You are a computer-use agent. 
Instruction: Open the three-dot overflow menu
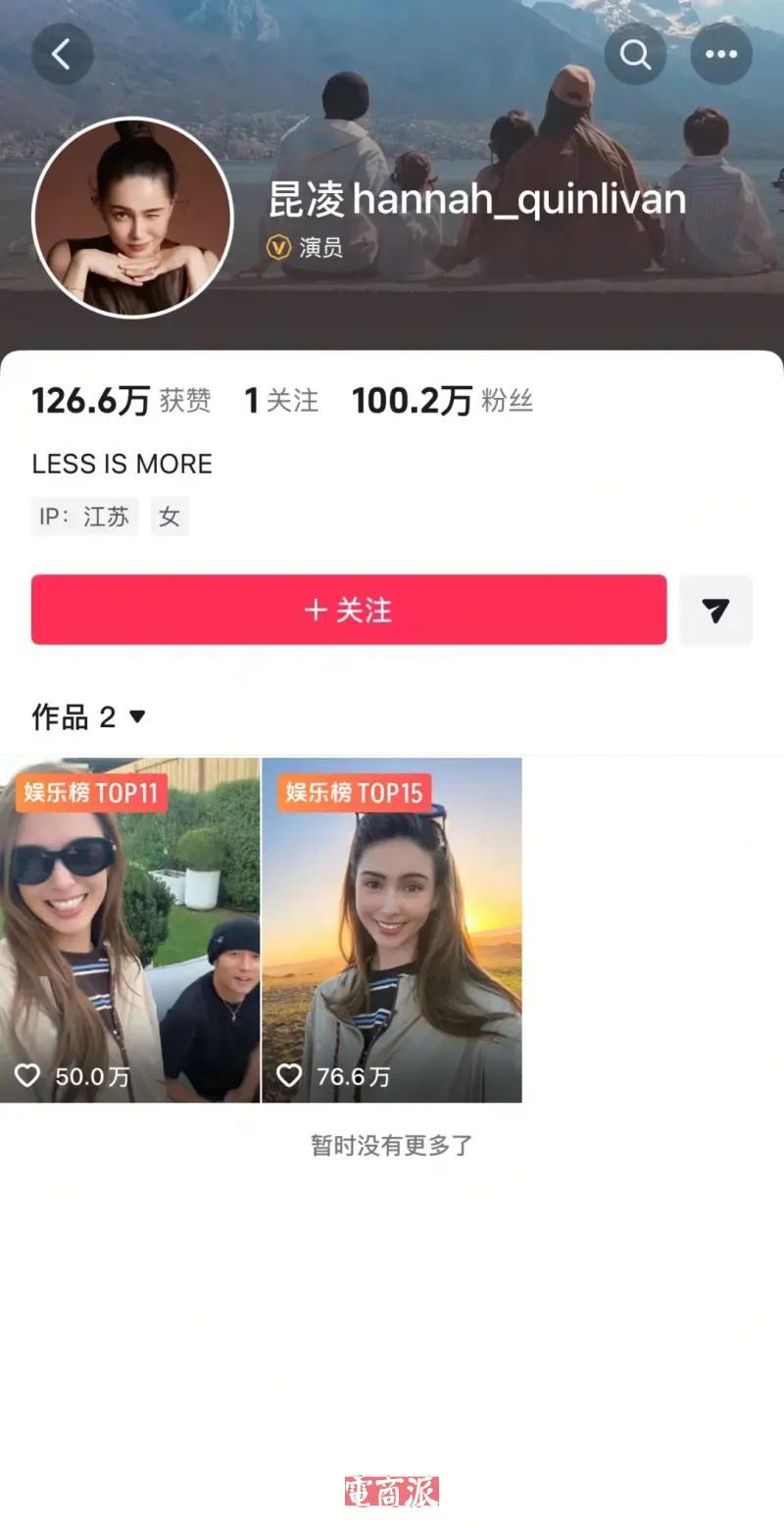tap(721, 54)
